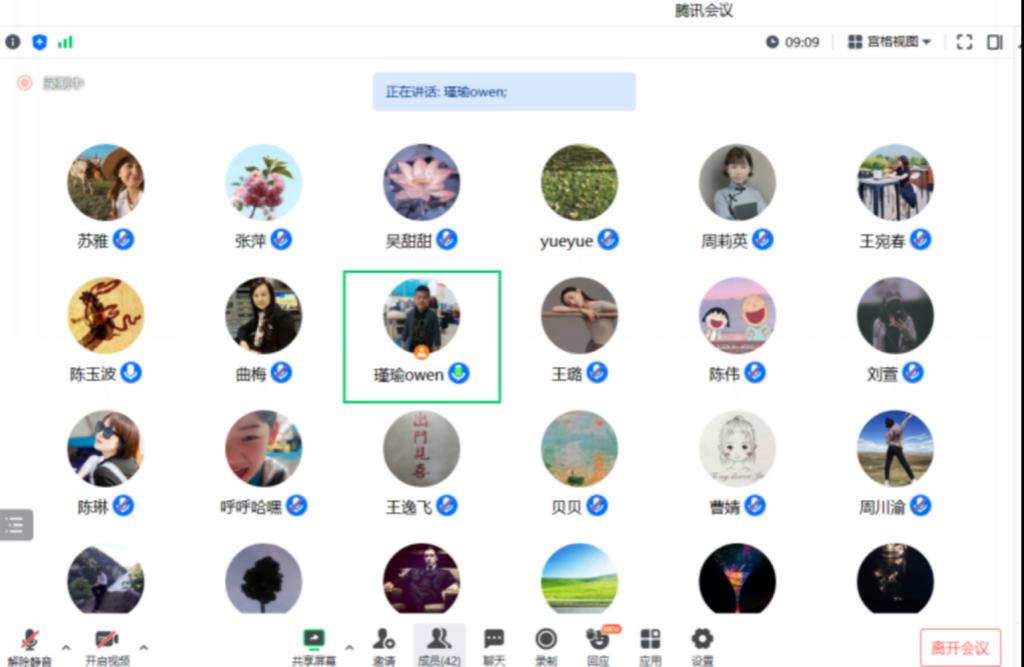Turn on the video camera
Screen dimensions: 1024x667
tap(106, 645)
